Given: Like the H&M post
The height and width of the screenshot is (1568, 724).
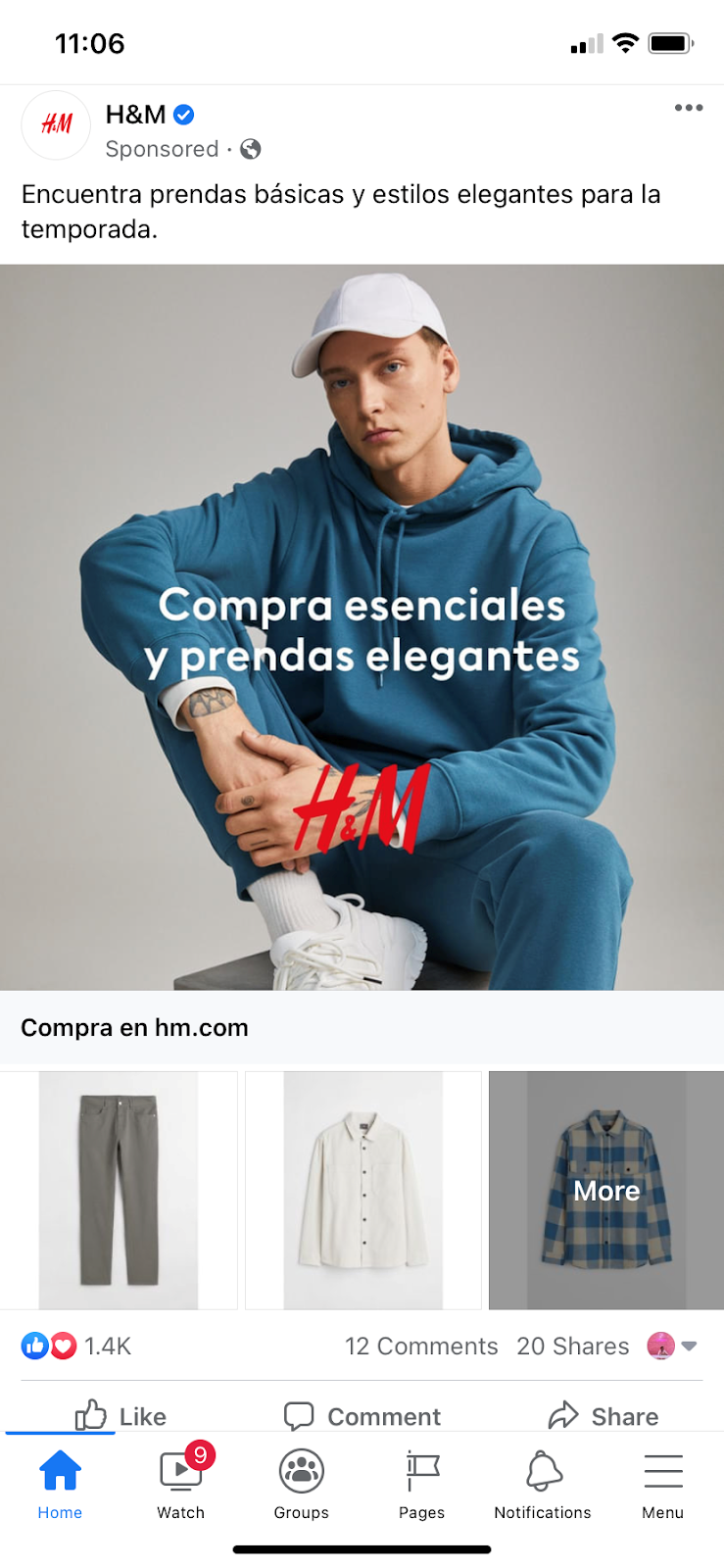Looking at the screenshot, I should pyautogui.click(x=121, y=1415).
